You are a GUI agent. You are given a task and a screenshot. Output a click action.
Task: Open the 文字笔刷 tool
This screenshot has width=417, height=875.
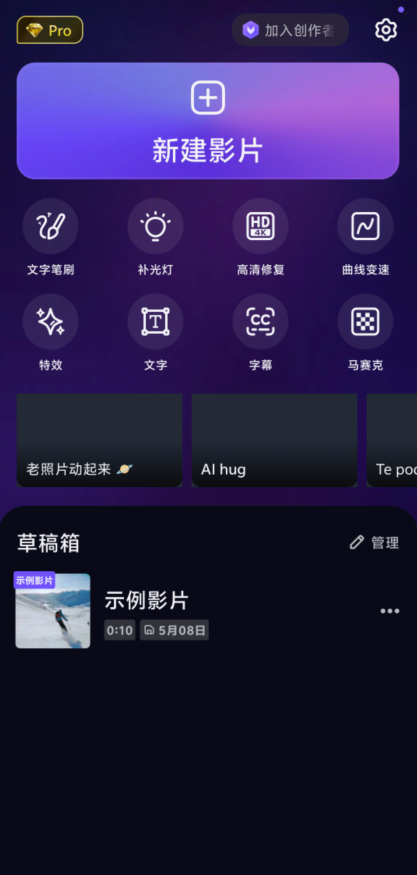pos(50,238)
